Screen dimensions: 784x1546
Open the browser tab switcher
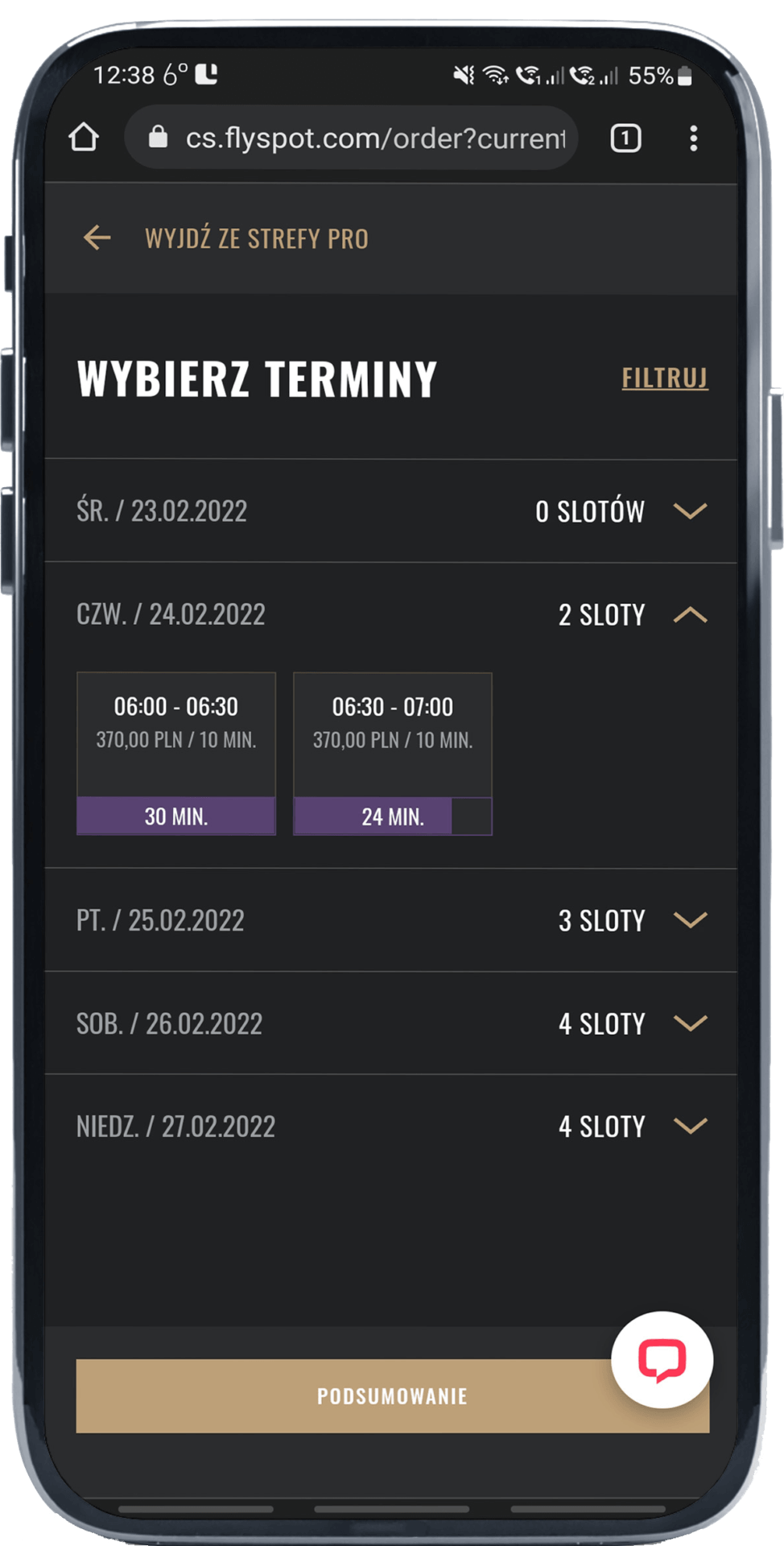pyautogui.click(x=625, y=138)
